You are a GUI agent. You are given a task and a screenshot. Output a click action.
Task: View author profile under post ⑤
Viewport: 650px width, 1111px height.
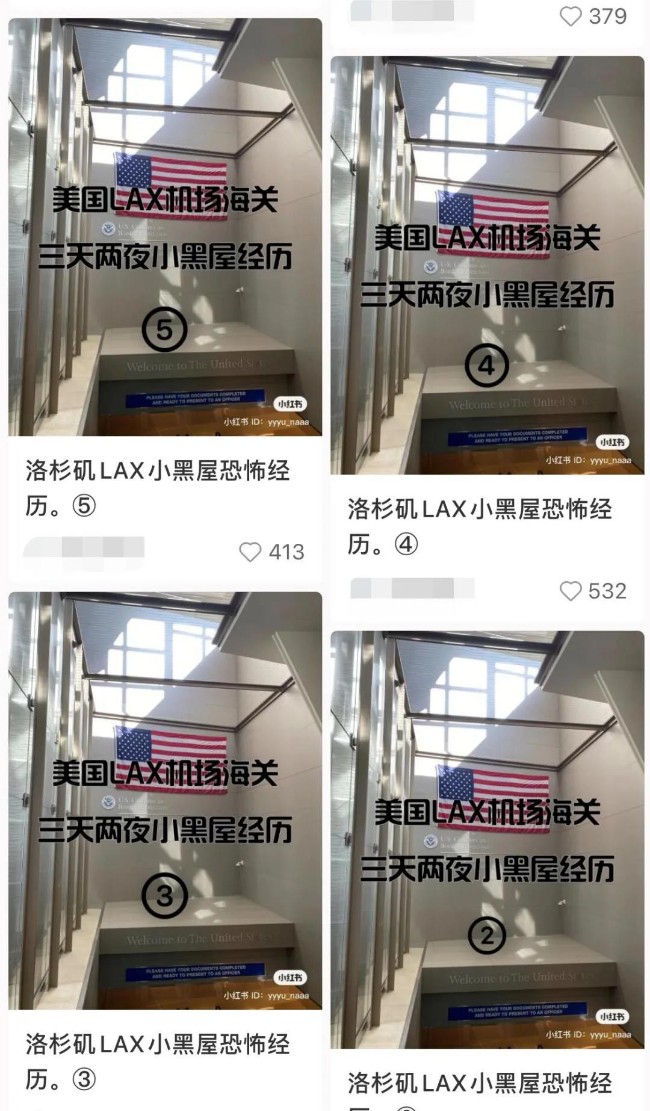point(85,549)
